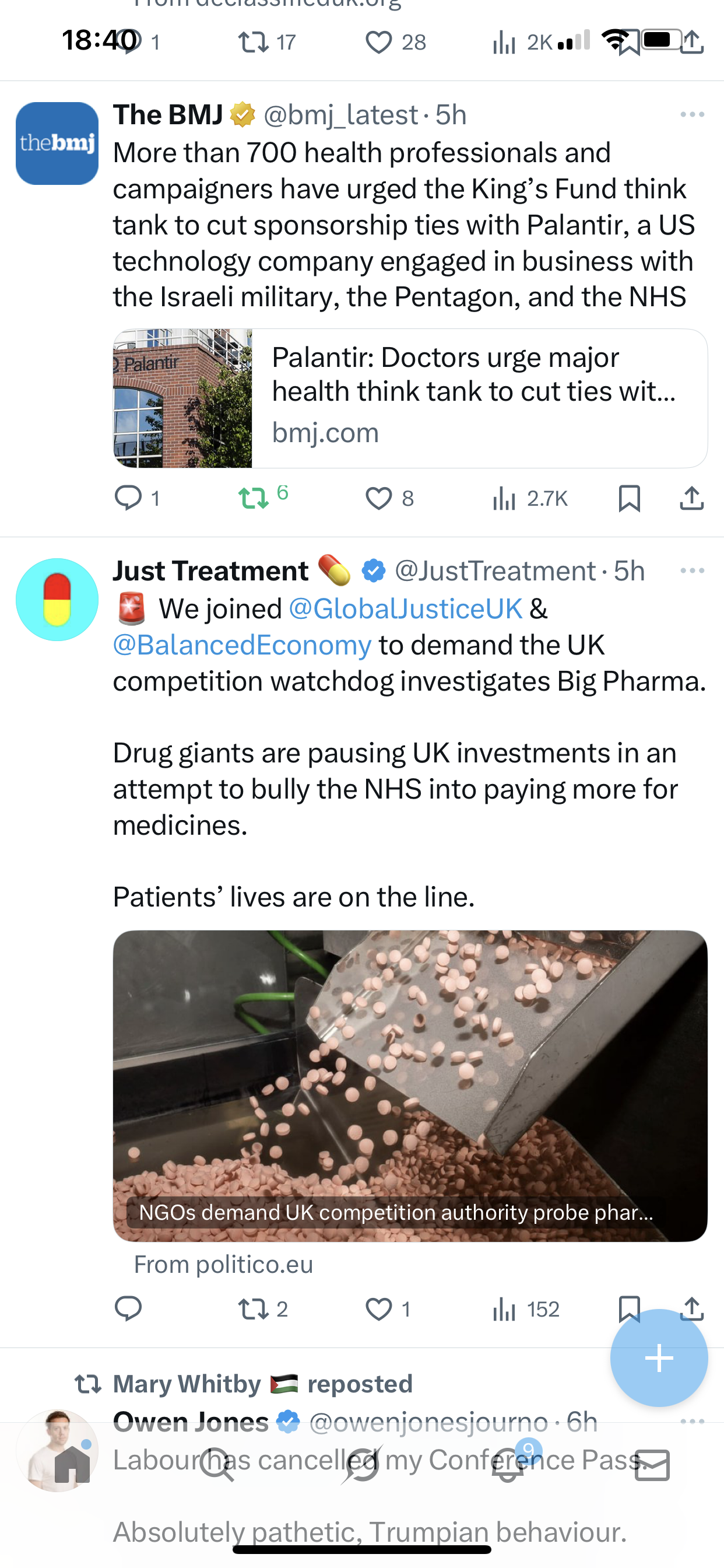Open the politico.eu pills article card
This screenshot has height=1568, width=724.
tap(410, 1086)
